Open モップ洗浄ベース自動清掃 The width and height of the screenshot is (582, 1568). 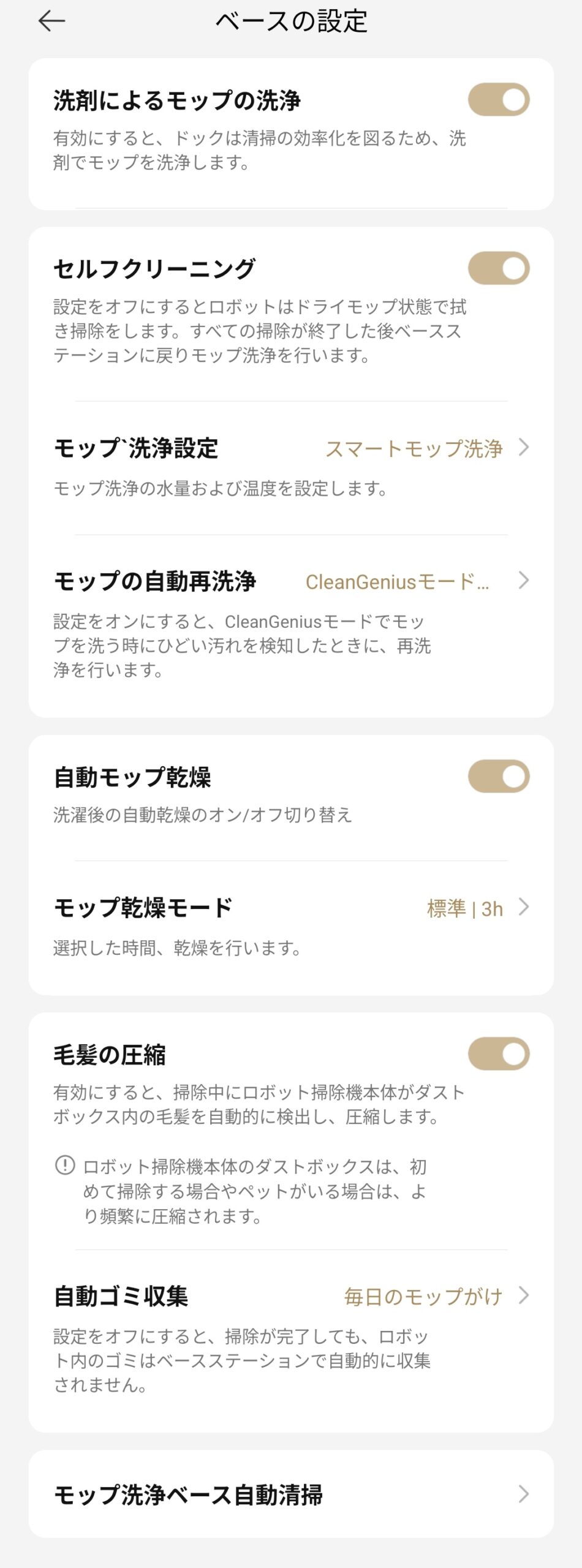(291, 1494)
